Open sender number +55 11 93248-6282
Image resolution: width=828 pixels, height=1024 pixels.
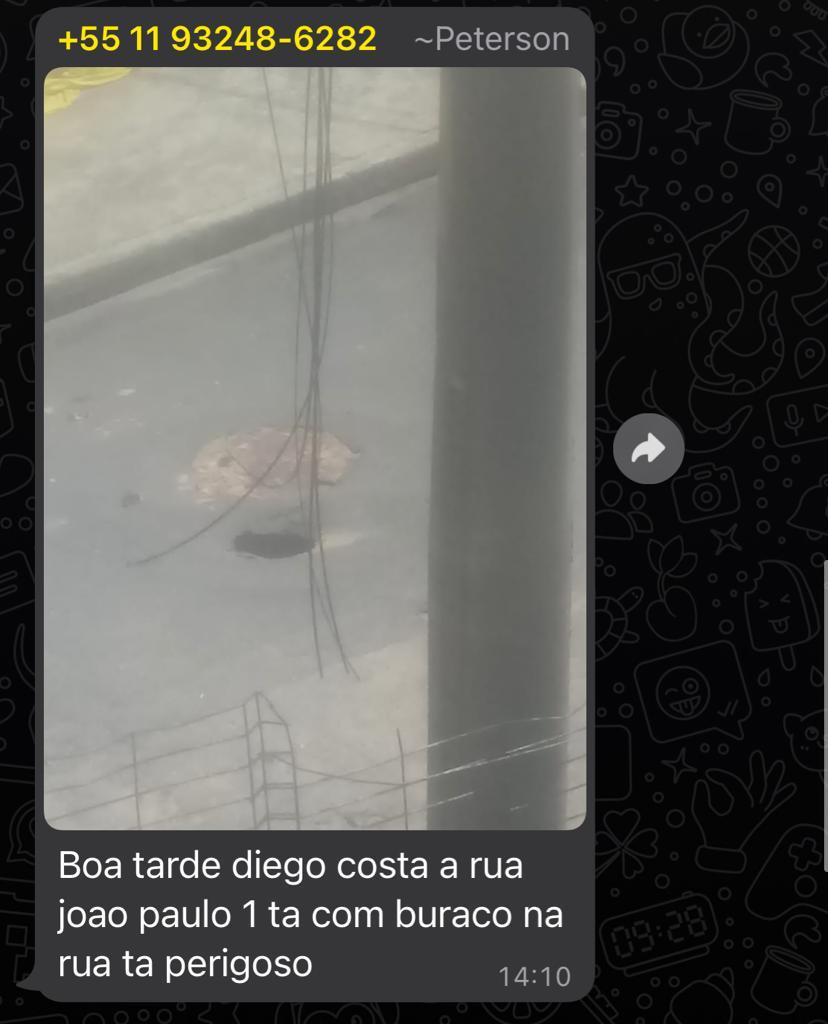coord(217,39)
